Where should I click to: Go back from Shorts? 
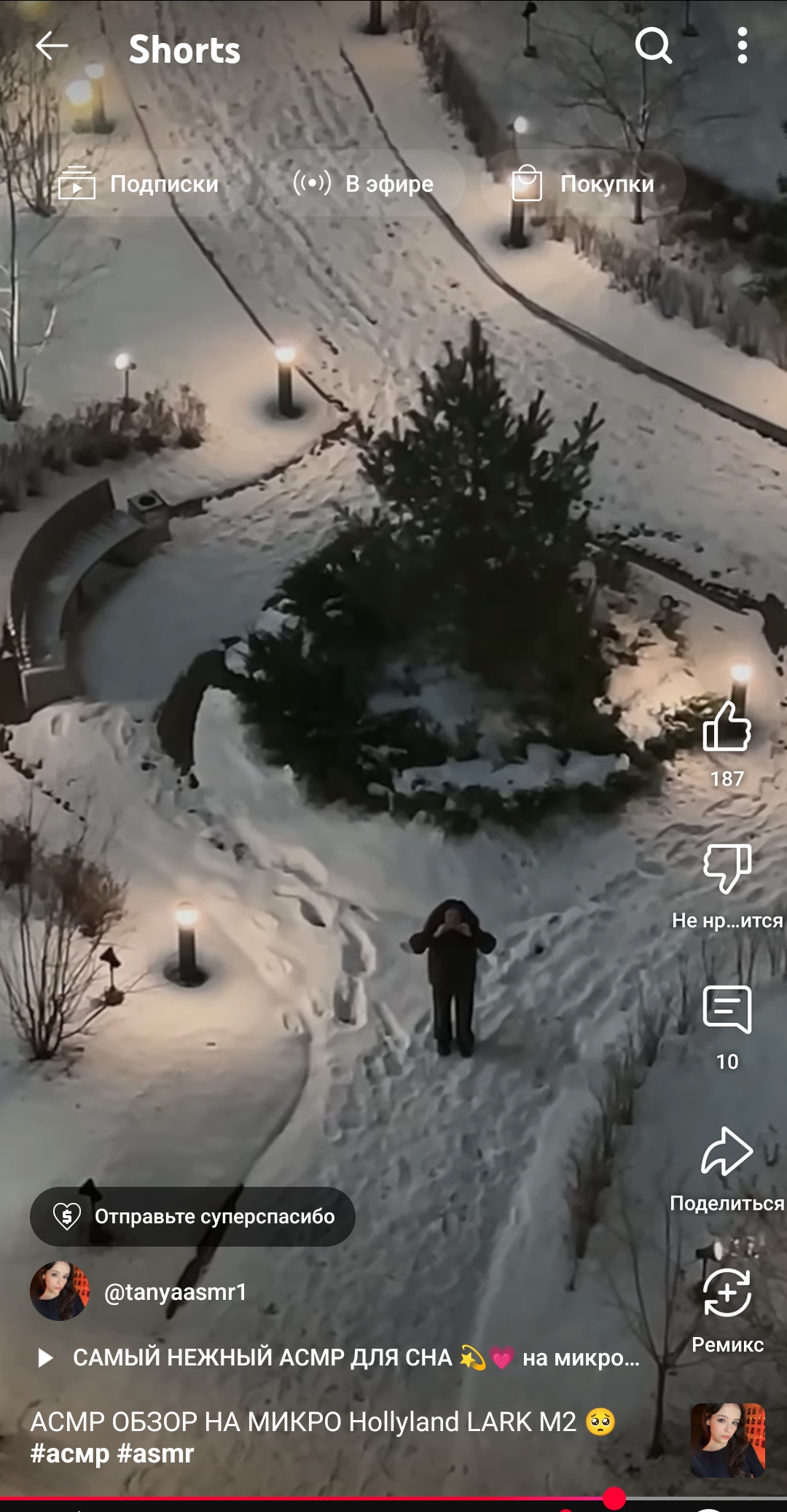click(x=52, y=47)
